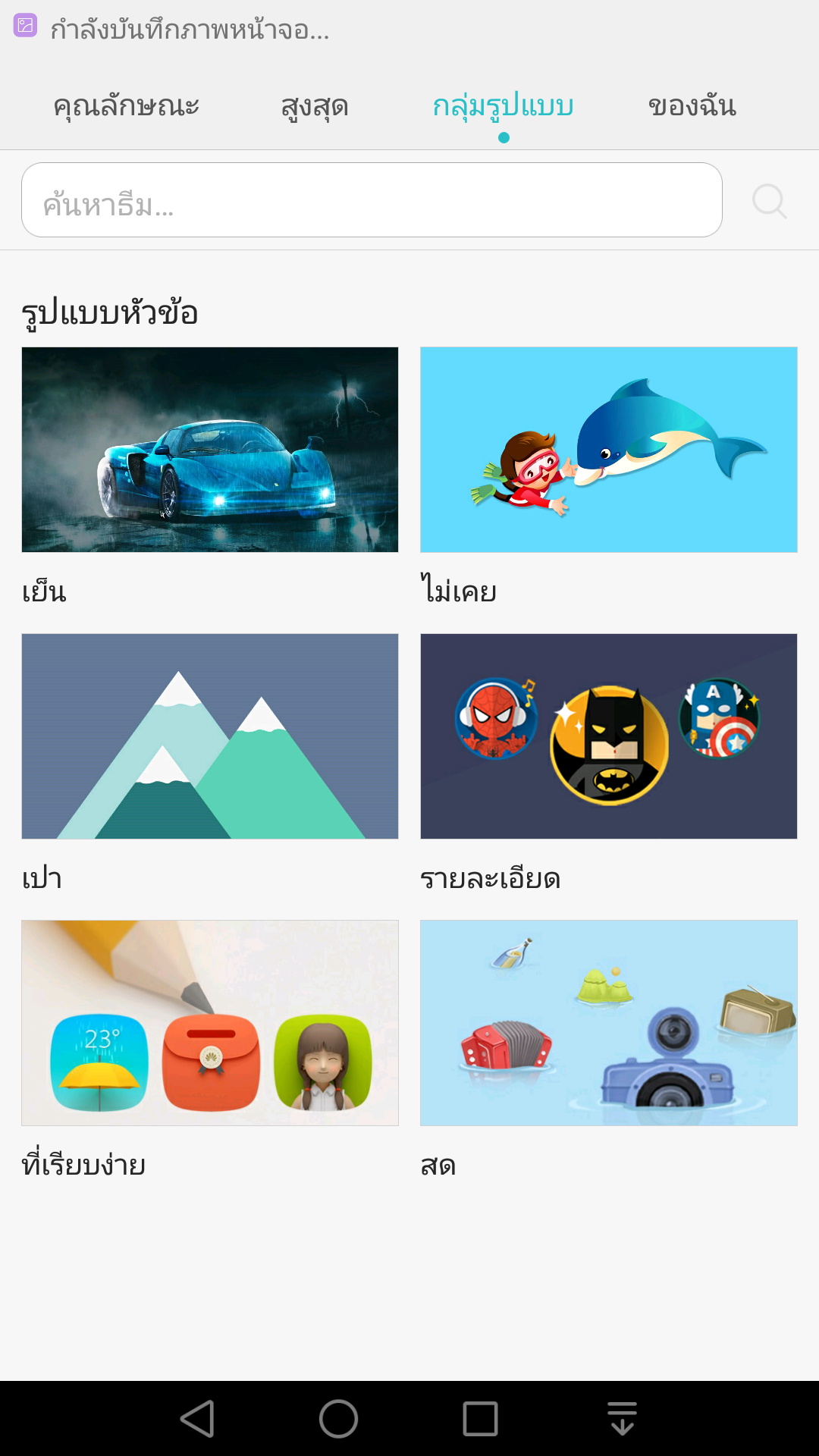Open the ของฉัน tab
This screenshot has width=819, height=1456.
click(x=692, y=106)
